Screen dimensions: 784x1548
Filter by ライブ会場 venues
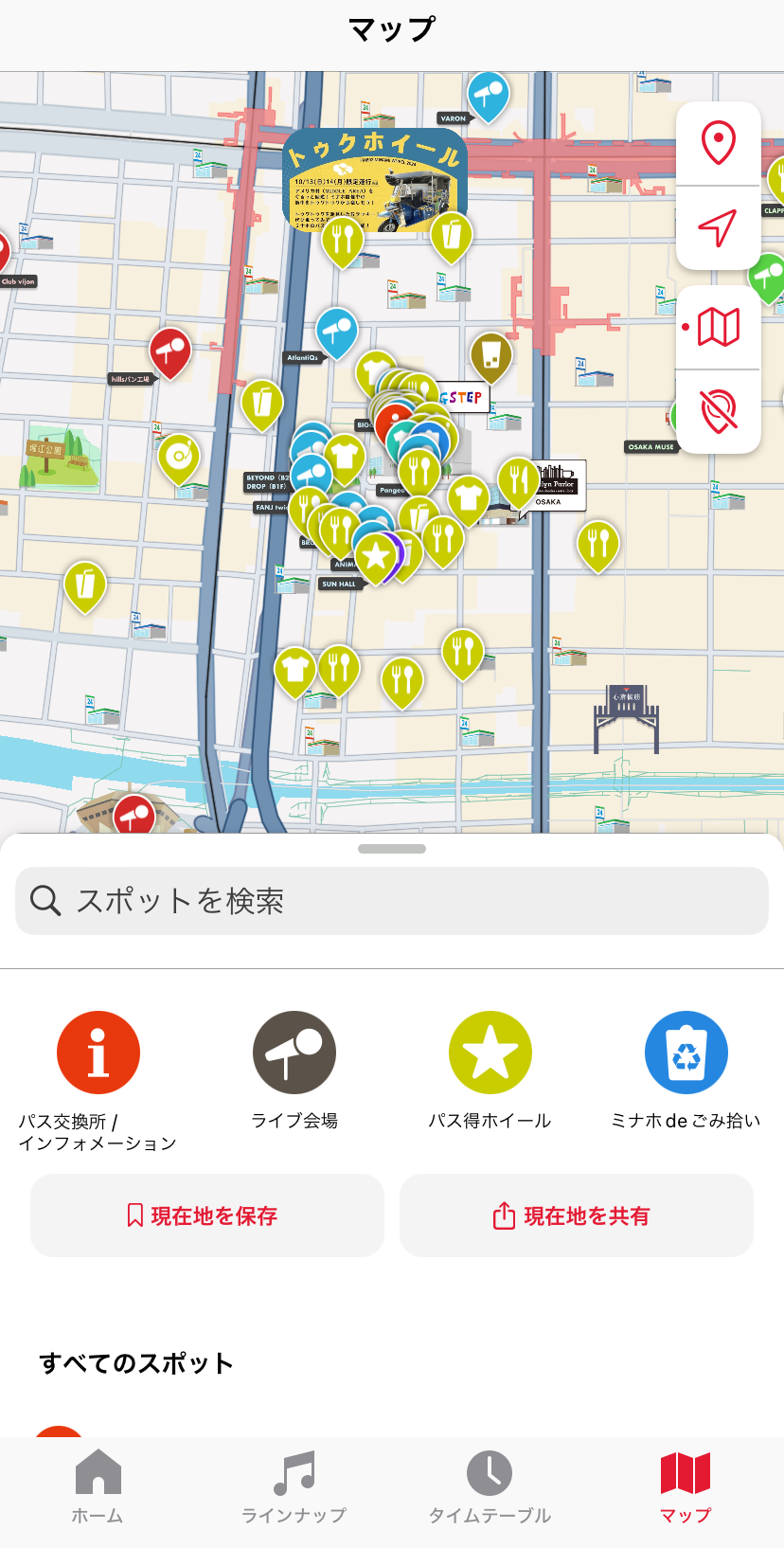294,1053
